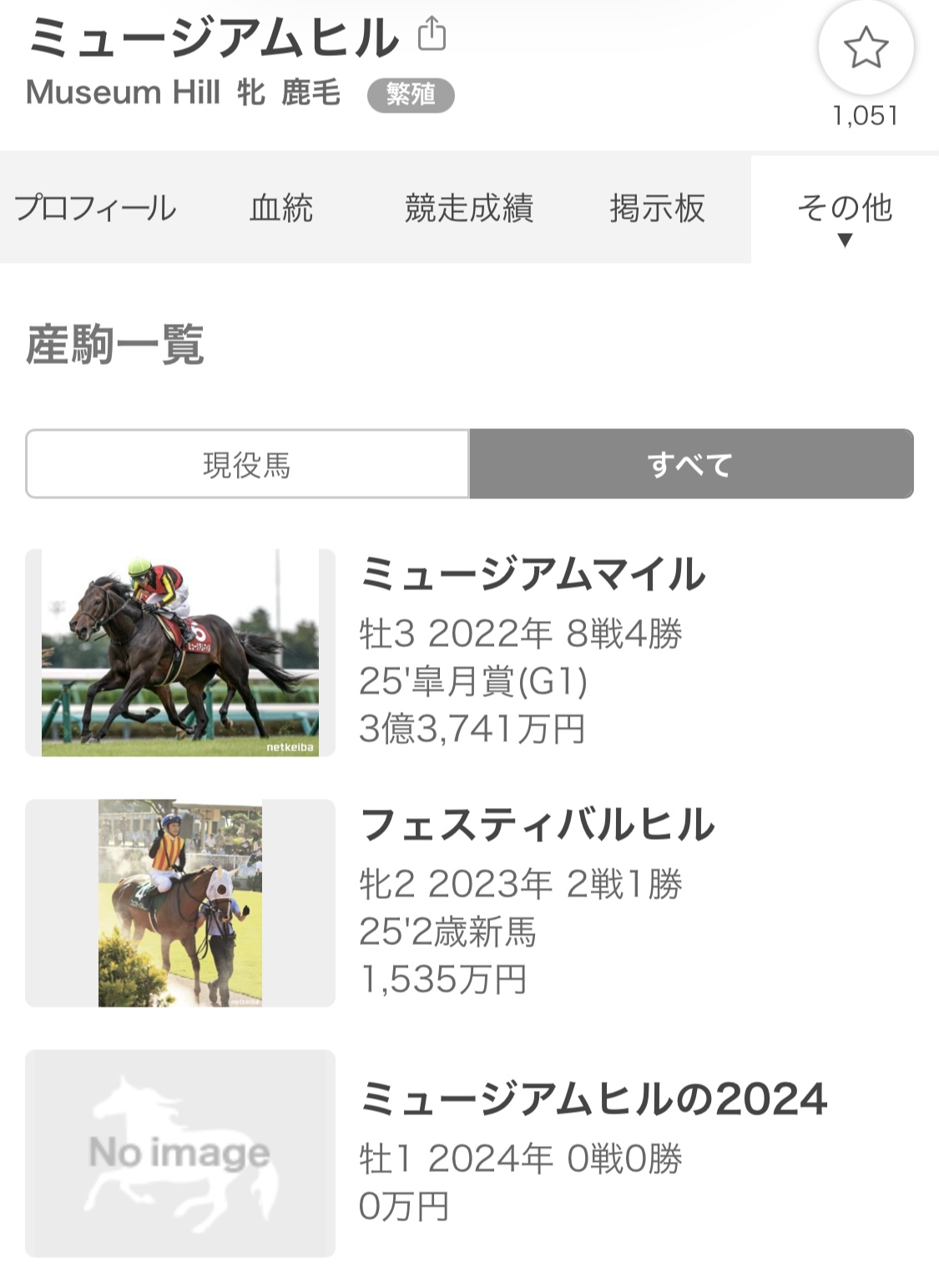Open the 血統 tab
939x1288 pixels.
tap(281, 209)
